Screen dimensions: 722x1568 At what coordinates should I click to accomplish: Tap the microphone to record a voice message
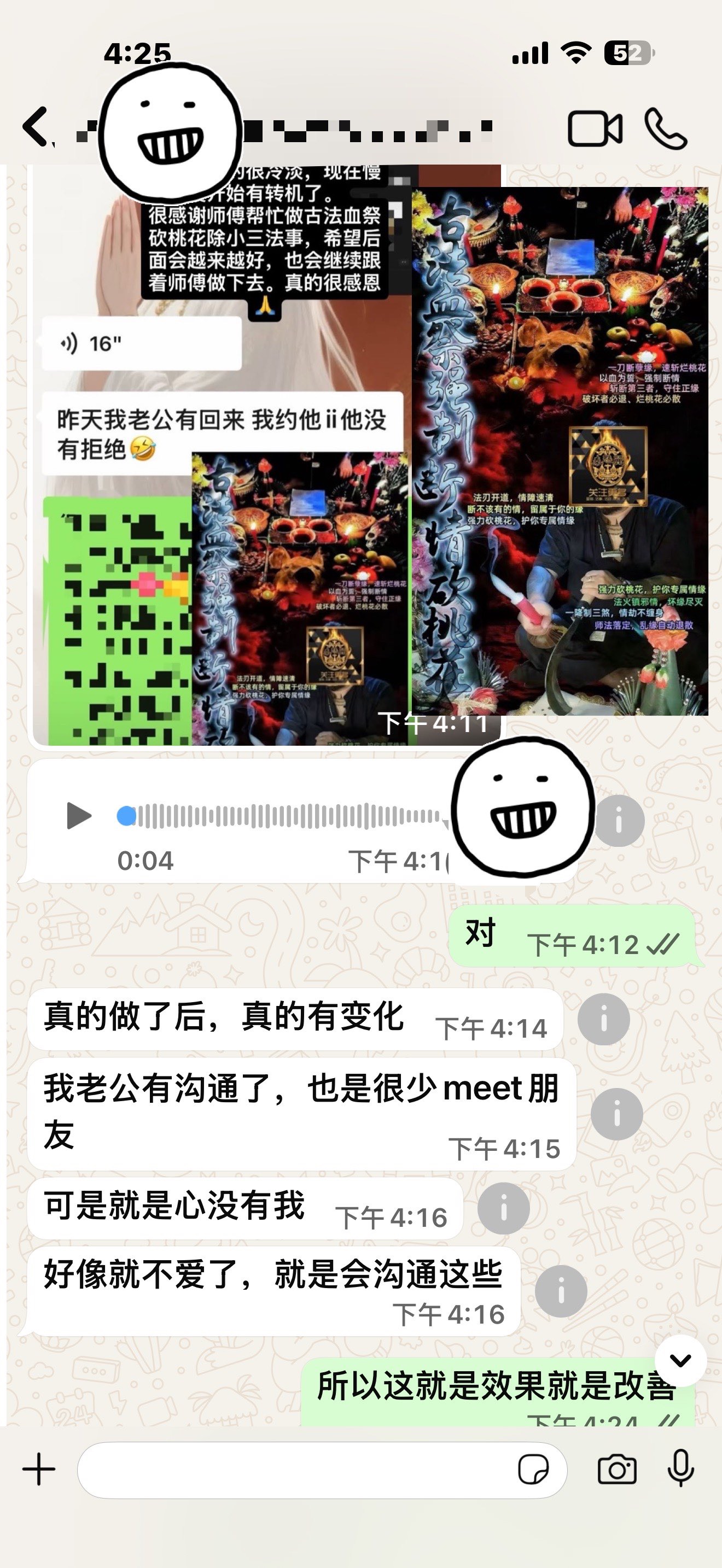point(680,1469)
